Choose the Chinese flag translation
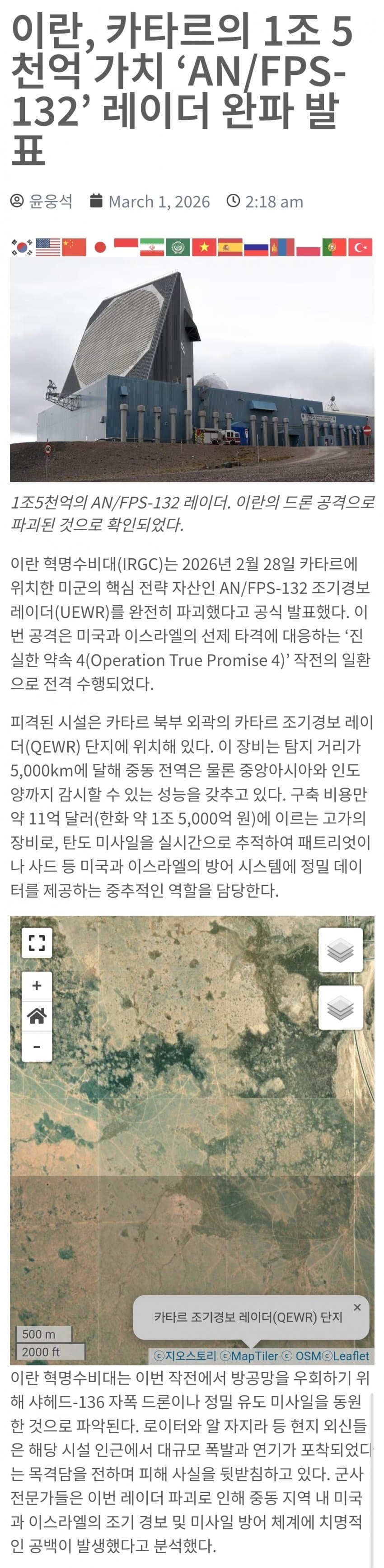 click(x=74, y=247)
